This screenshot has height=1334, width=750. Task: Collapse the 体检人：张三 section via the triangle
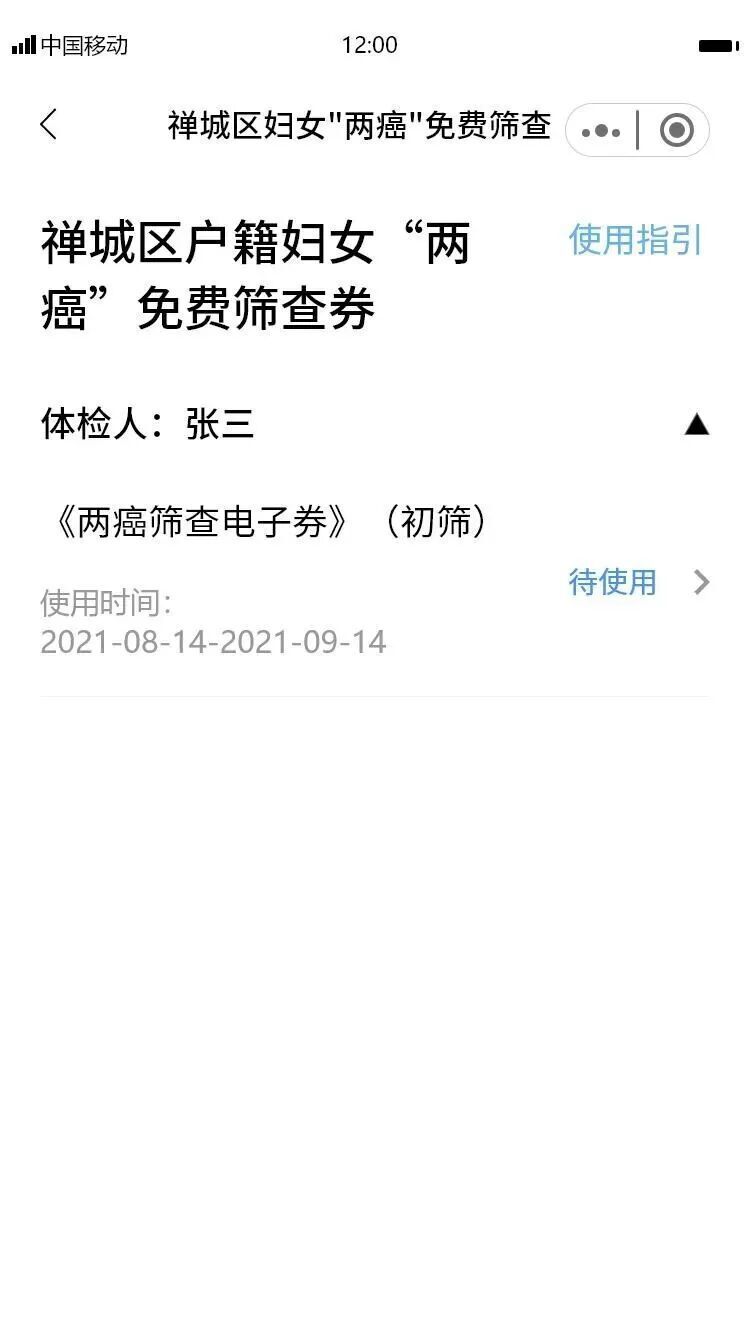(x=698, y=424)
